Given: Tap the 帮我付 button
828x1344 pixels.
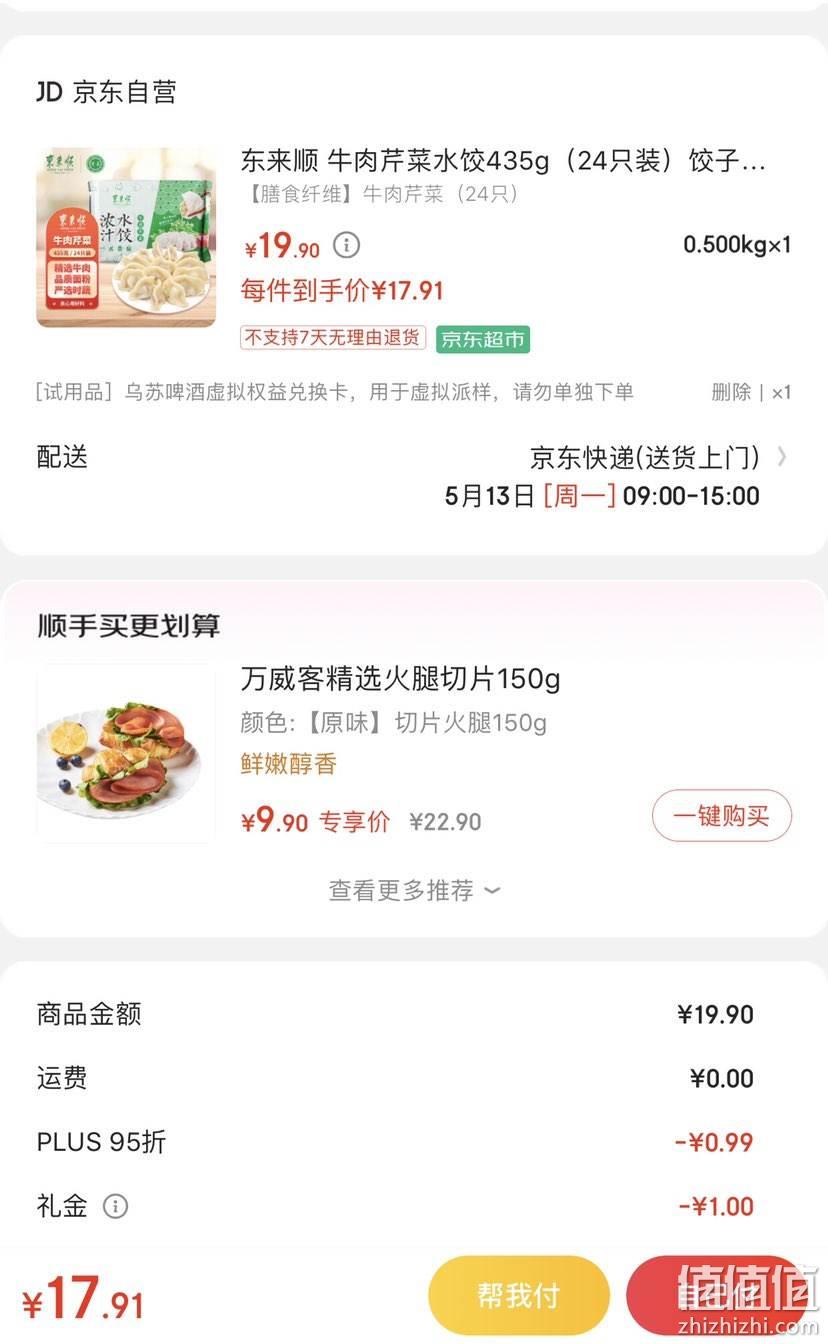Looking at the screenshot, I should tap(519, 1295).
